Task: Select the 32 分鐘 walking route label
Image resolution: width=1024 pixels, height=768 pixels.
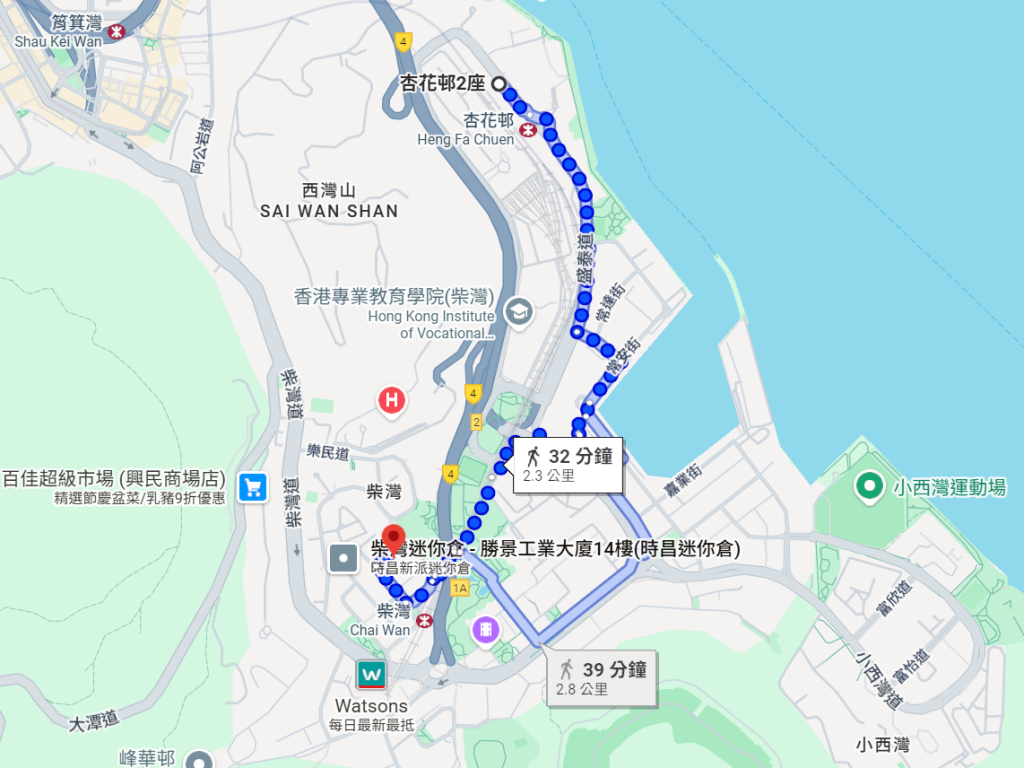Action: tap(569, 465)
